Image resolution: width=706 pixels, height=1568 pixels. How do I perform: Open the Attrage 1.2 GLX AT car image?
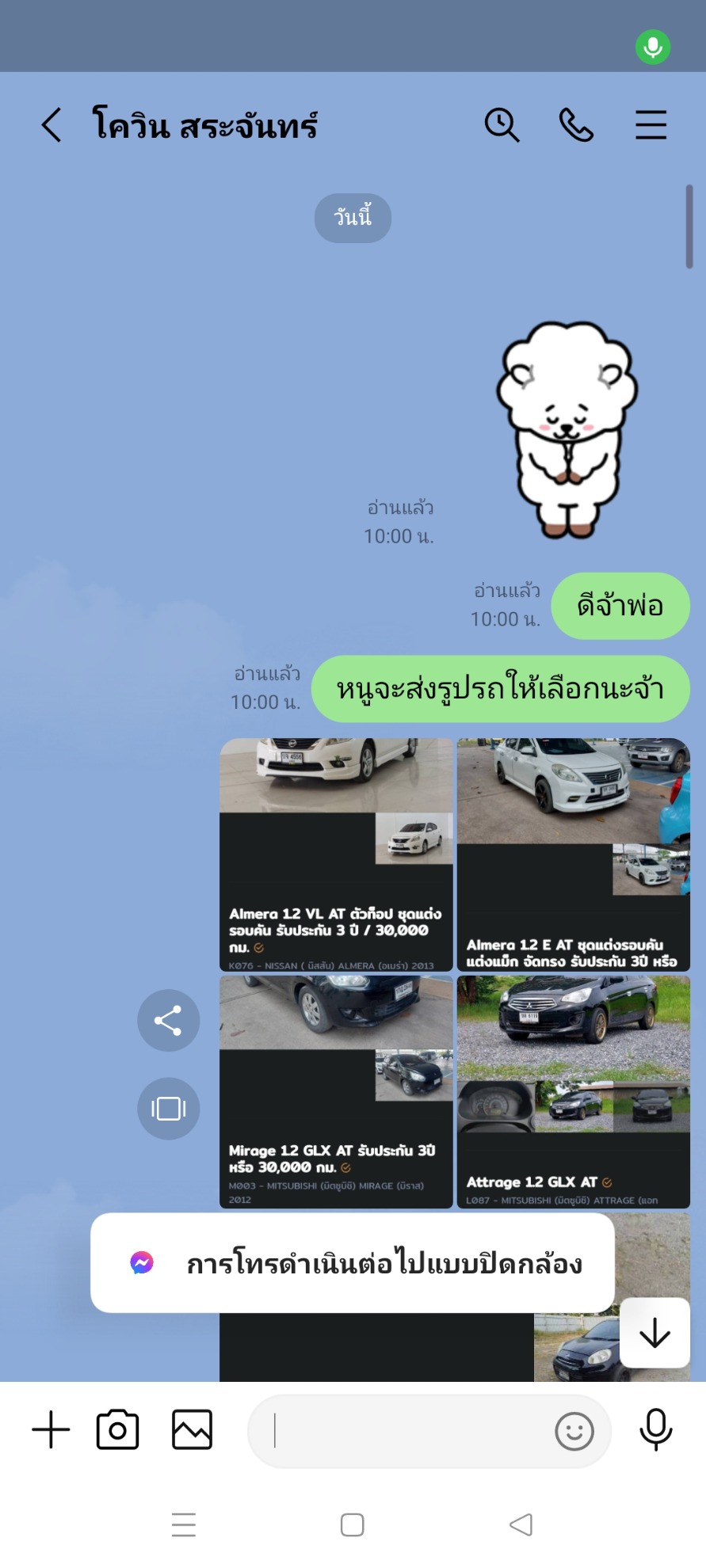tap(574, 1092)
